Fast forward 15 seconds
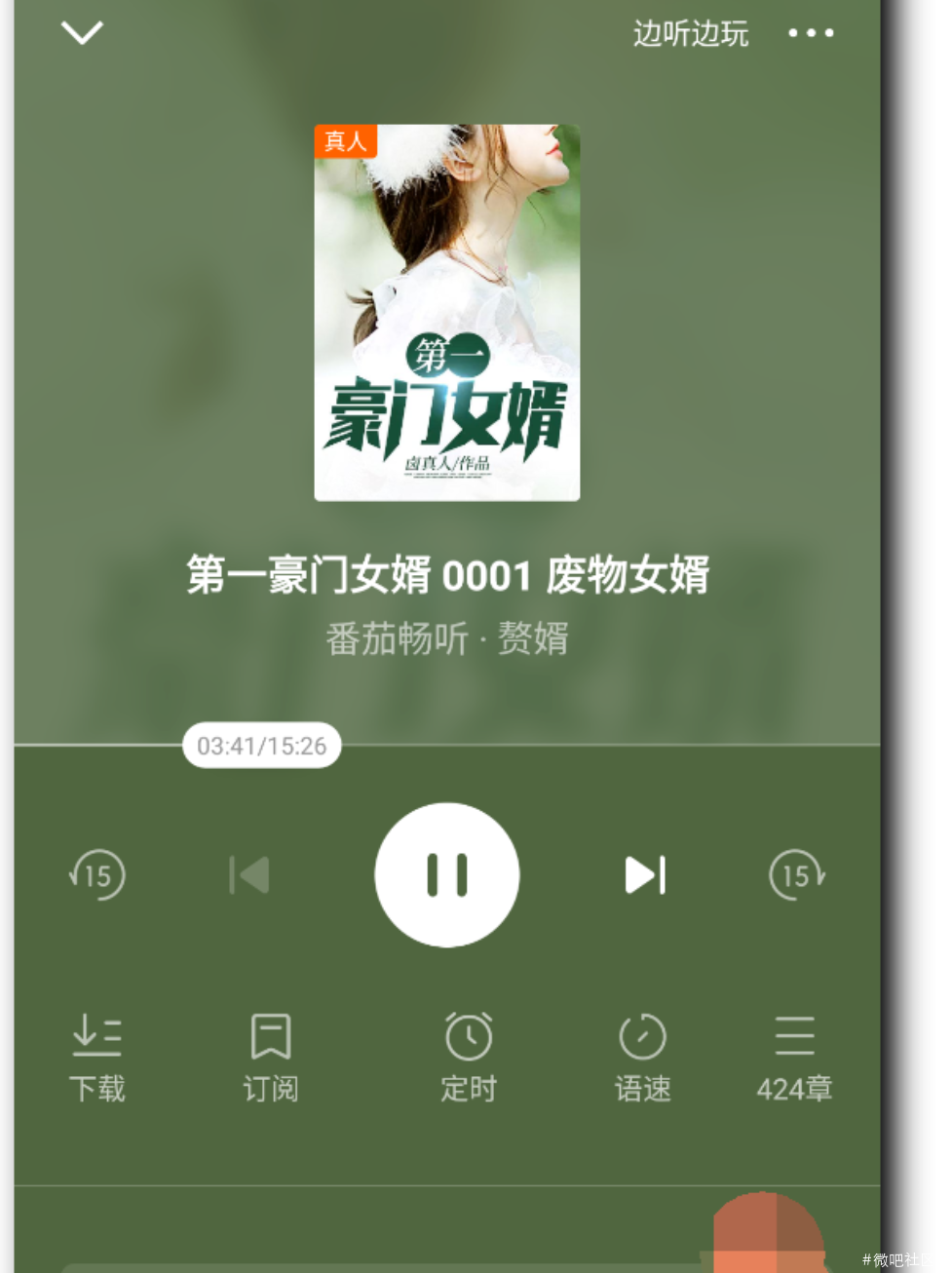 point(797,874)
